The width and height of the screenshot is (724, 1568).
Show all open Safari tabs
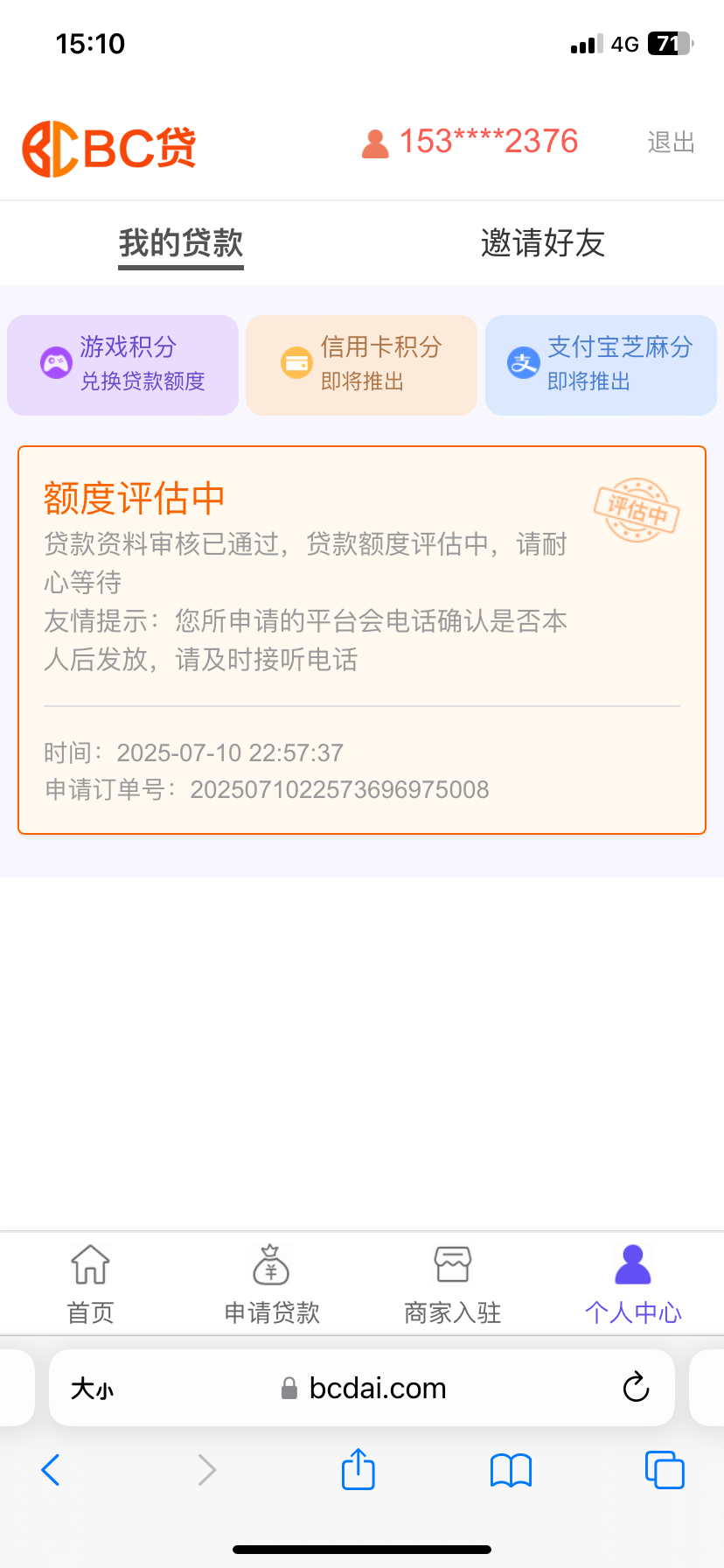tap(665, 1470)
